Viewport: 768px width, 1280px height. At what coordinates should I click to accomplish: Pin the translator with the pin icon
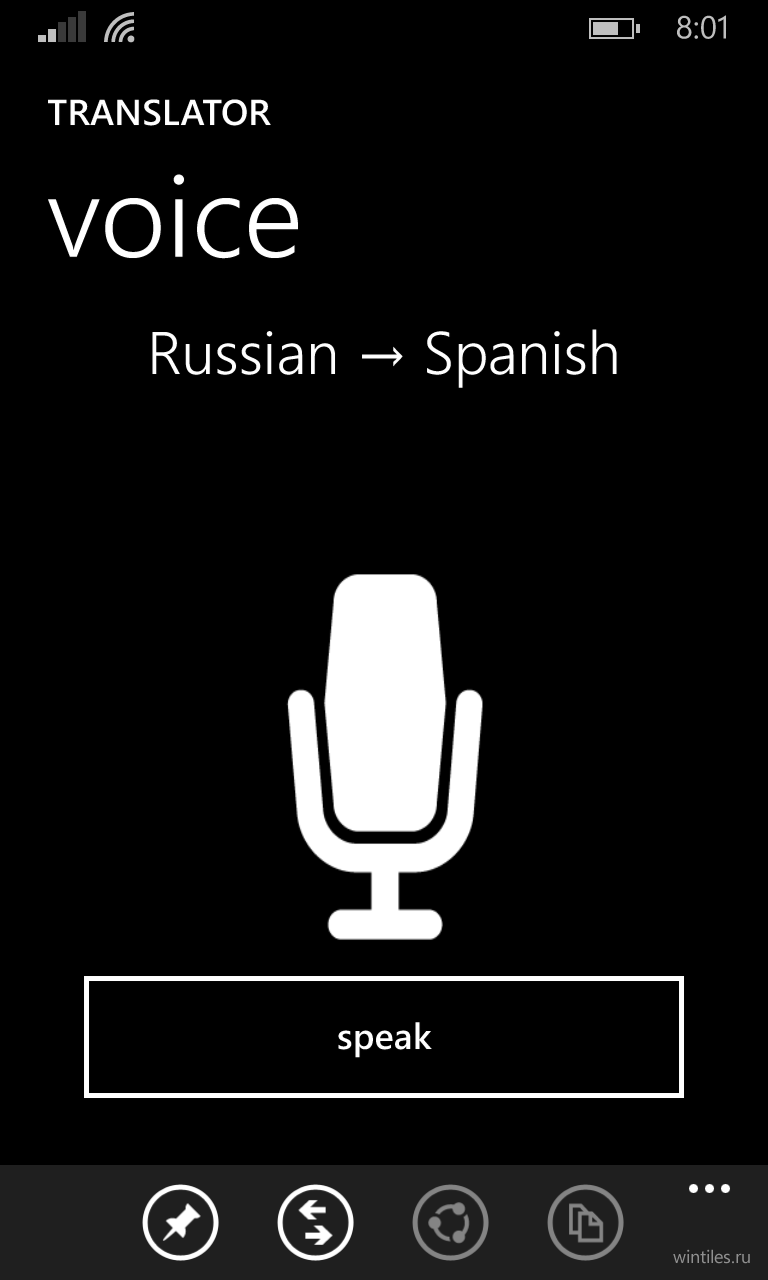180,1222
